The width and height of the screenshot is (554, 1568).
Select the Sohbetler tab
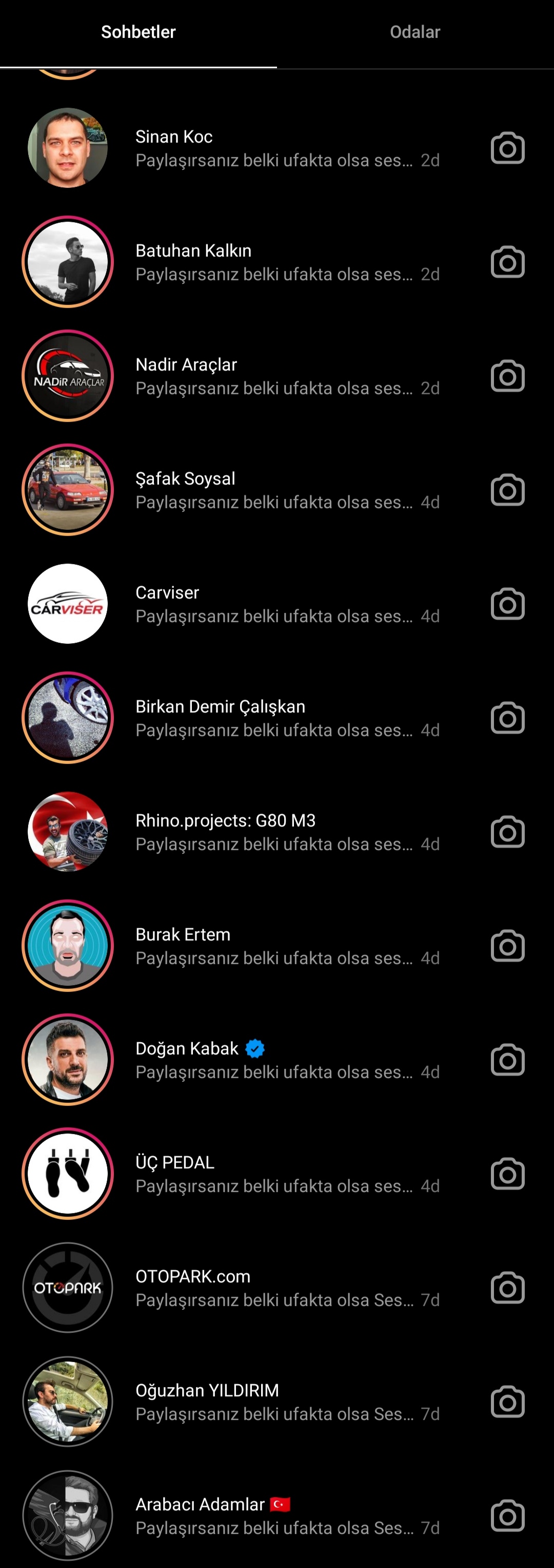(x=138, y=32)
